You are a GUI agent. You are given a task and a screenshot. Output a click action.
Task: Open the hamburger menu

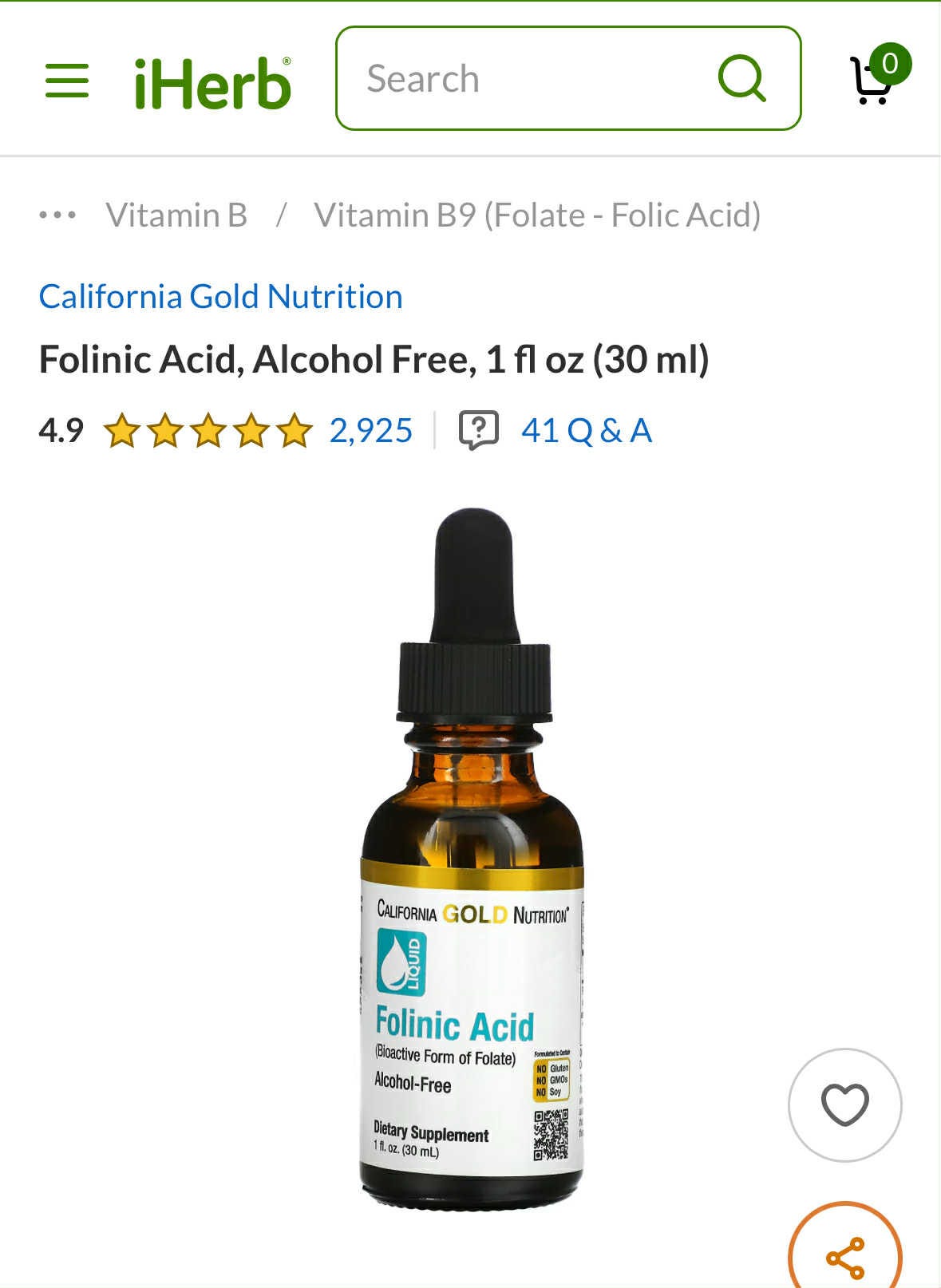point(67,81)
